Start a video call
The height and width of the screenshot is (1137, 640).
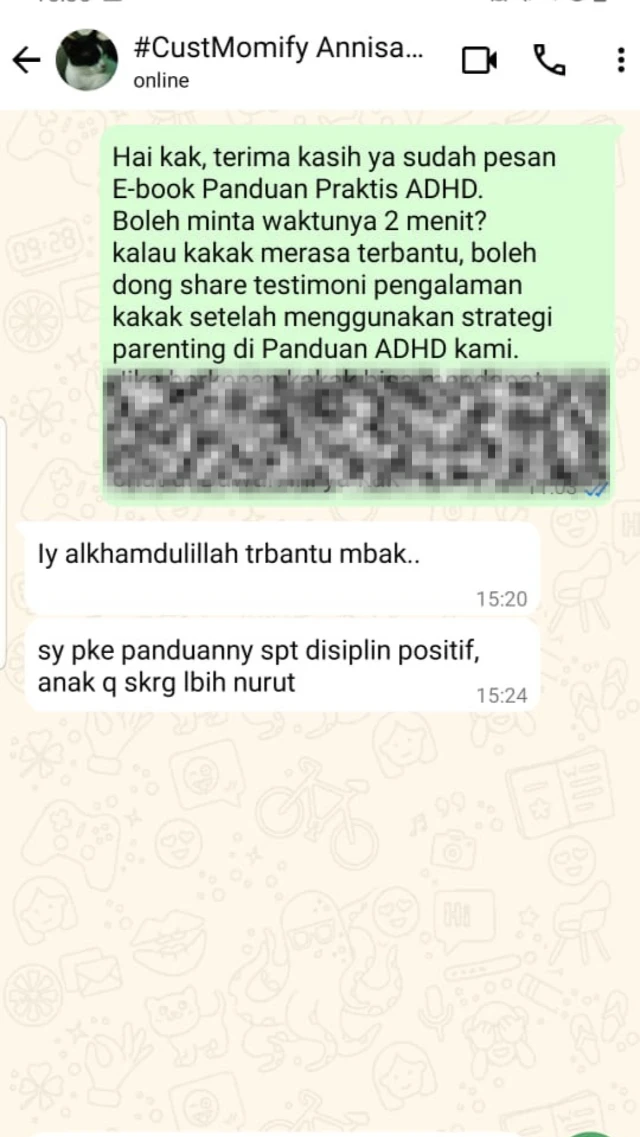479,61
